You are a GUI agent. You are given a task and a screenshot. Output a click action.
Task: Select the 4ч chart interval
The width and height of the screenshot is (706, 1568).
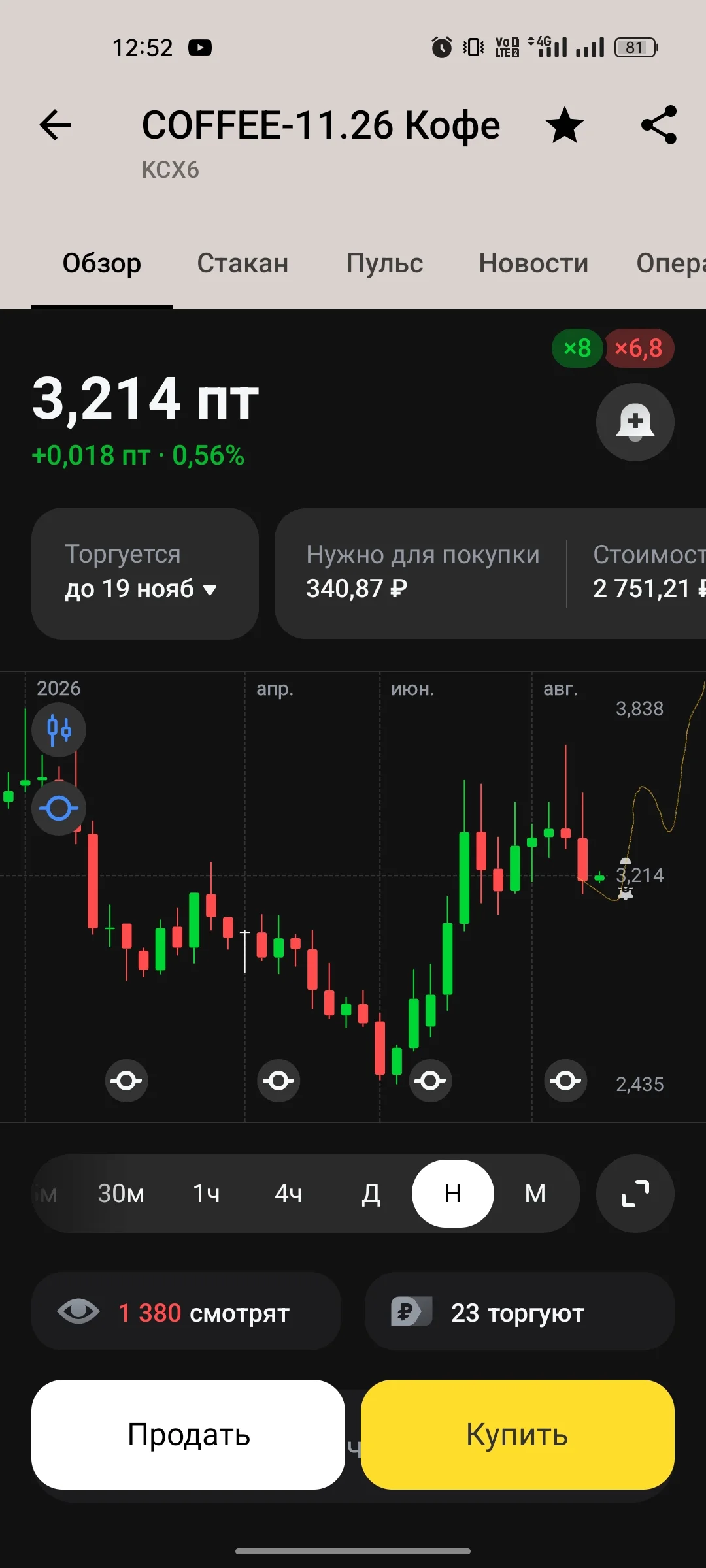(288, 1193)
